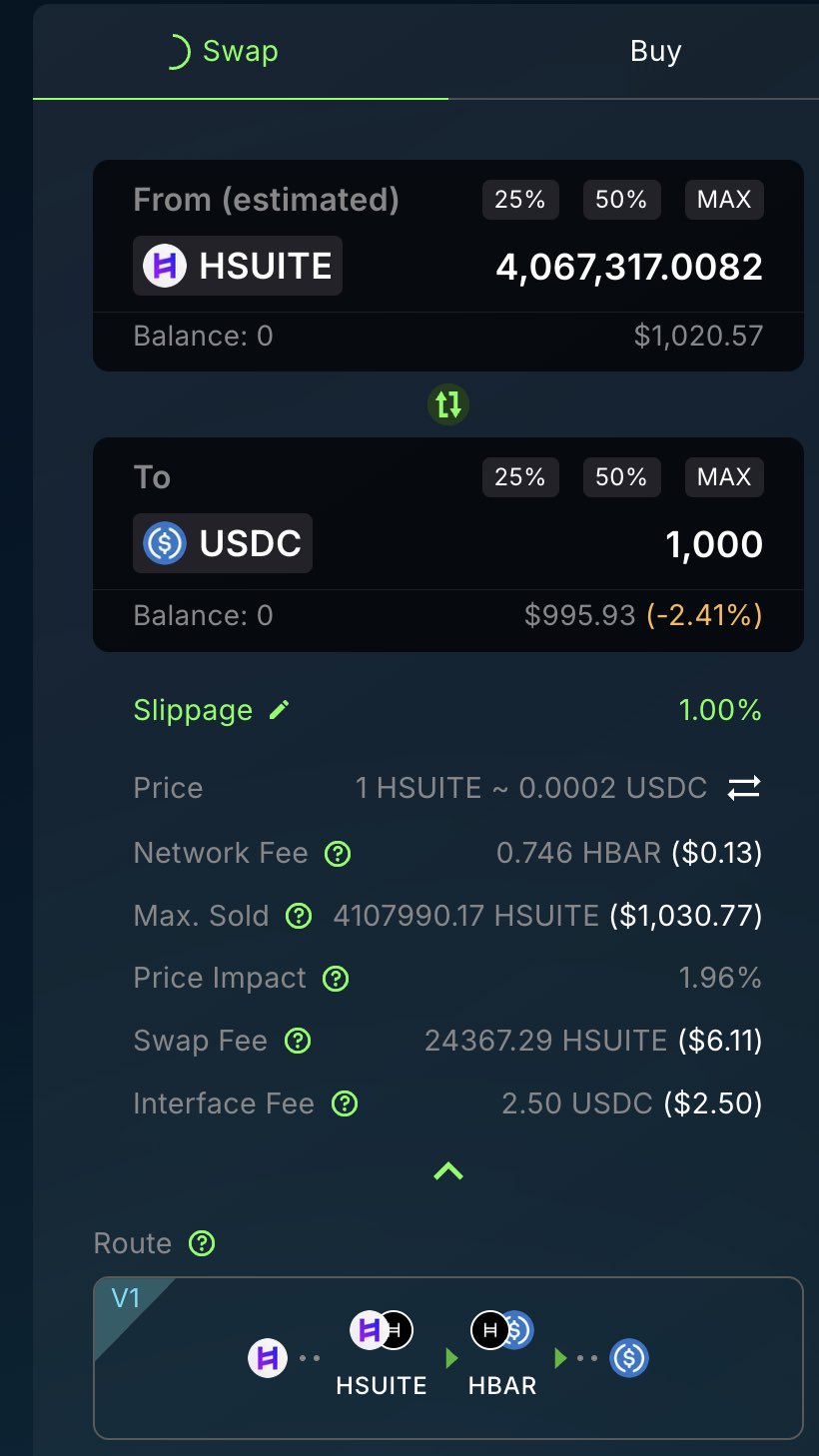Select 25% in the To section
819x1456 pixels.
pos(520,477)
